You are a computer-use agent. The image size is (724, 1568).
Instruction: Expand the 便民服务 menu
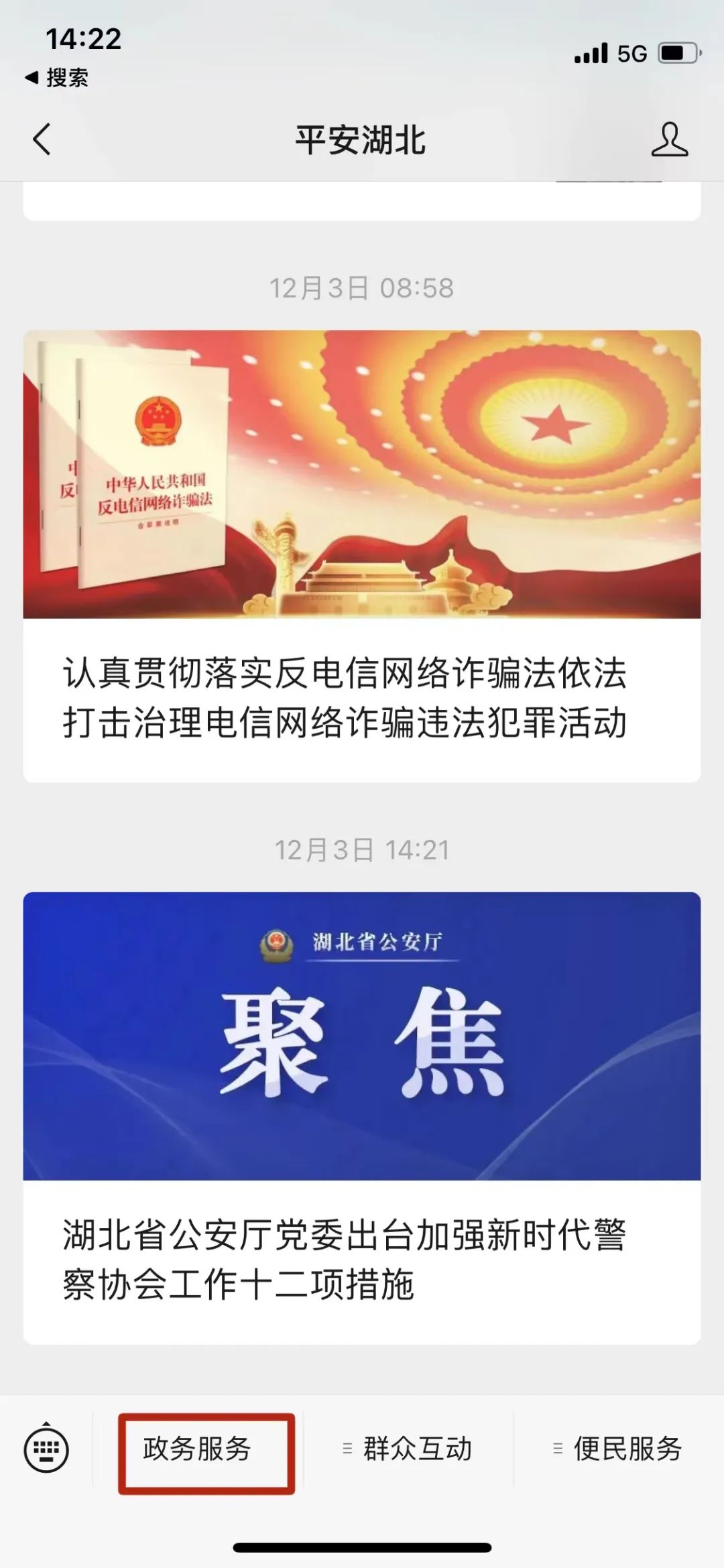tap(619, 1449)
